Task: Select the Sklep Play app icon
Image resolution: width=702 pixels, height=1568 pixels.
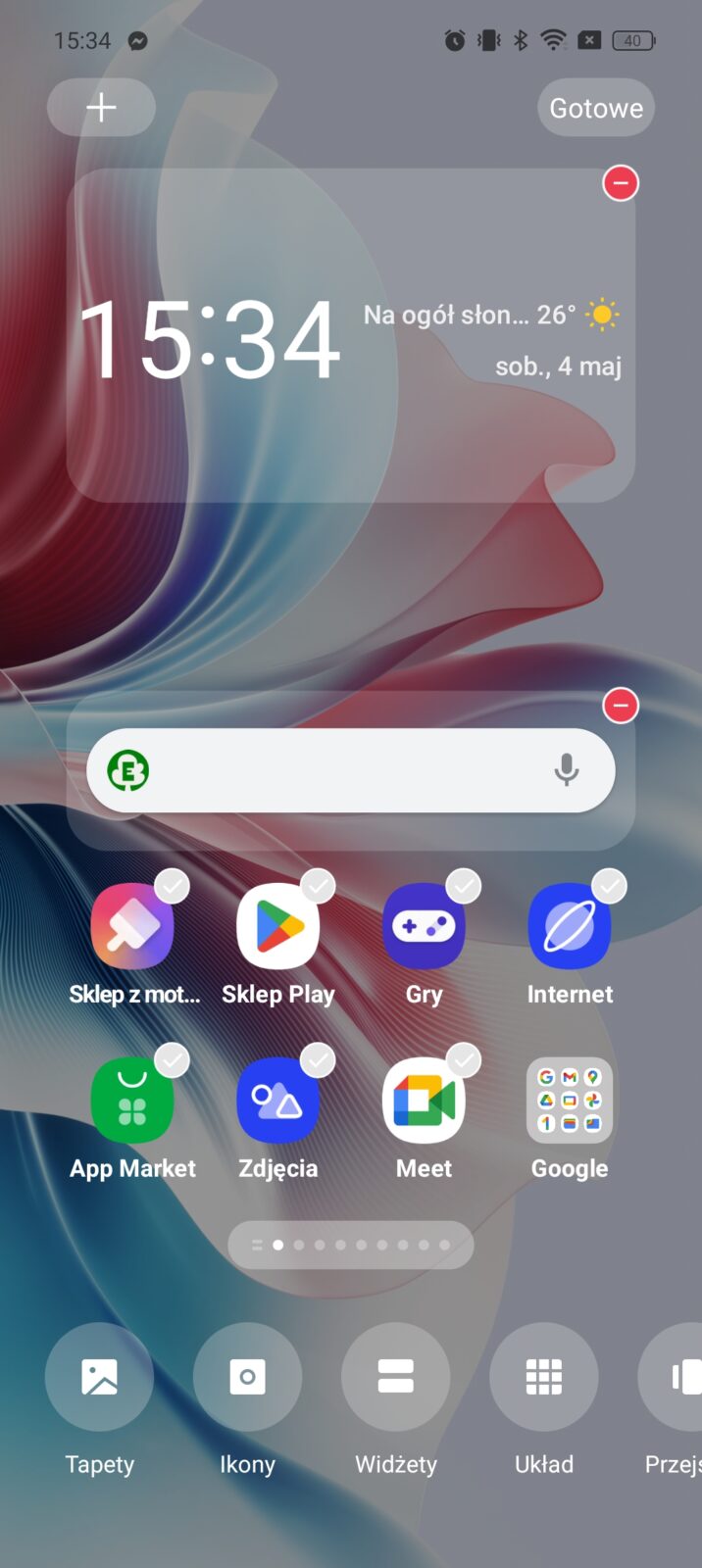Action: coord(277,927)
